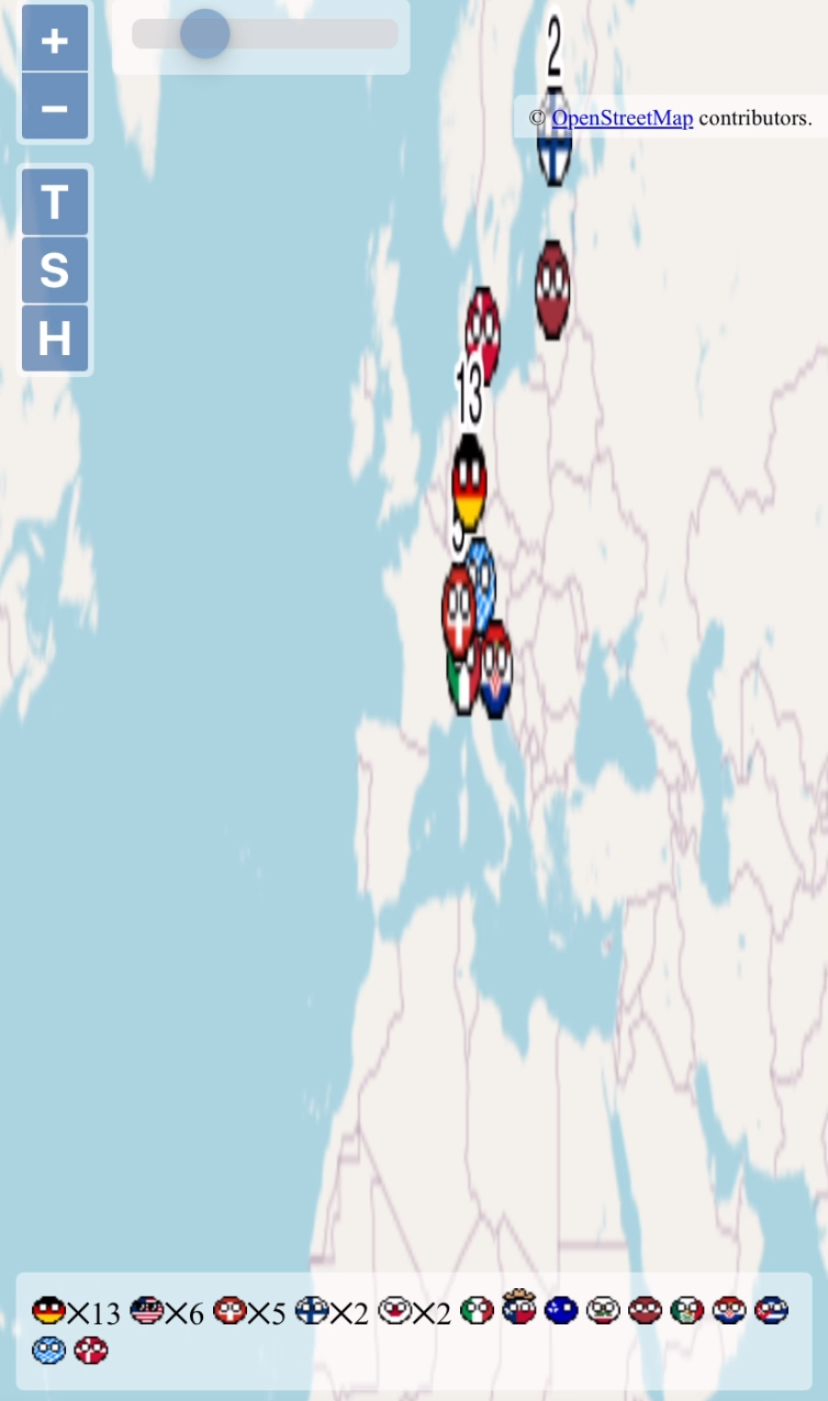This screenshot has height=1401, width=828.
Task: Zoom out of the map
Action: pos(55,107)
